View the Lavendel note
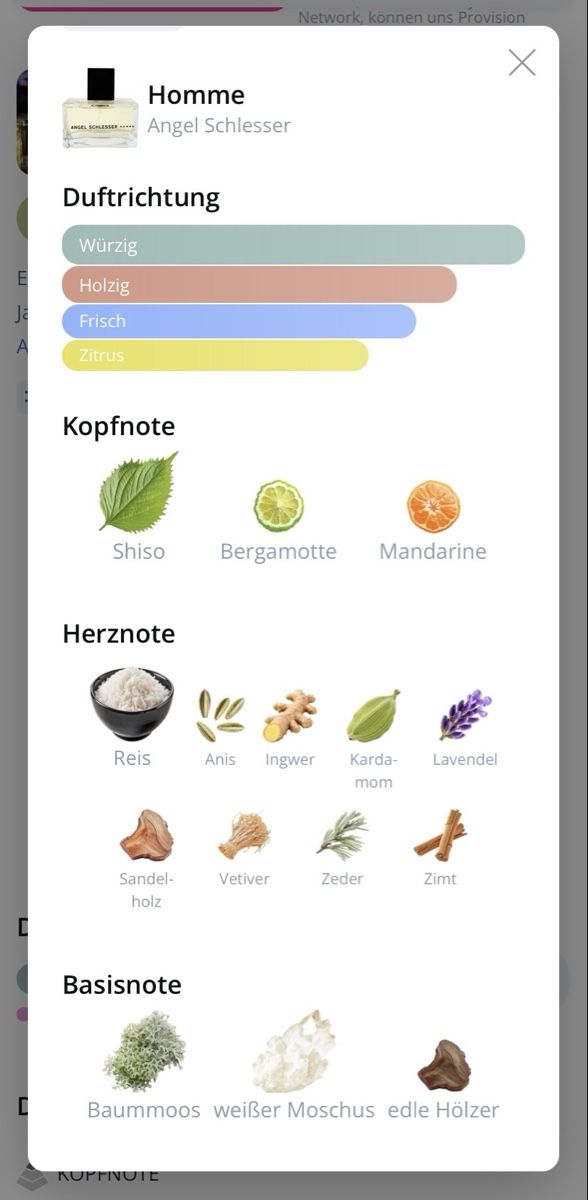Viewport: 588px width, 1200px height. 465,728
